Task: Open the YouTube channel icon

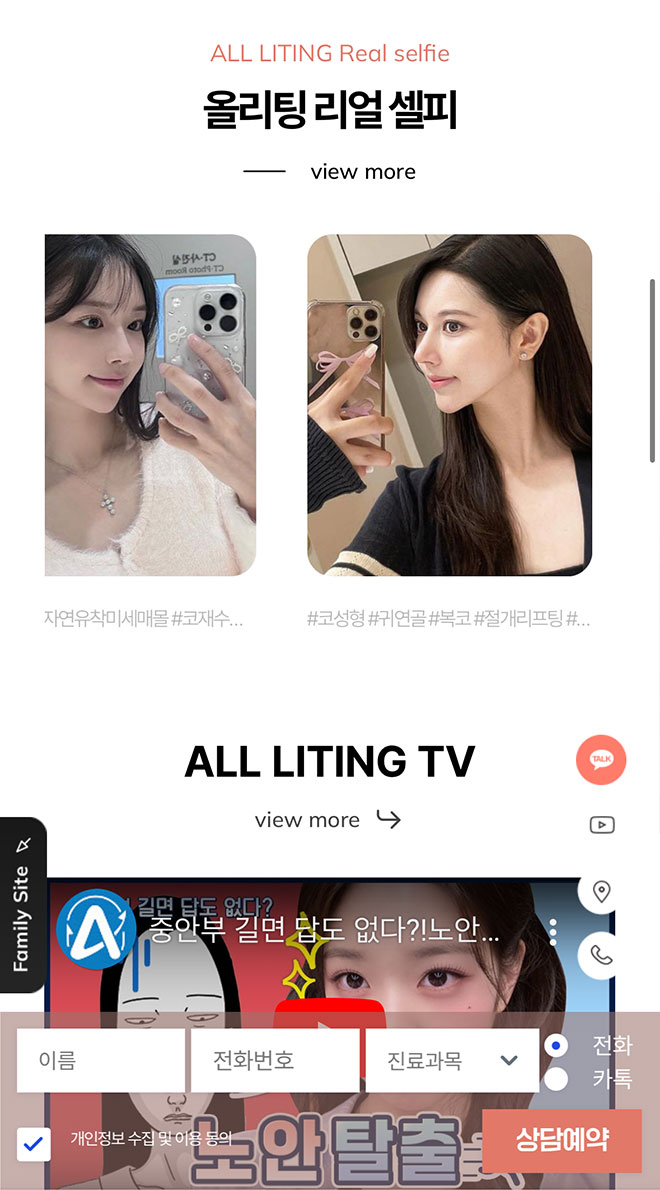Action: pyautogui.click(x=602, y=825)
